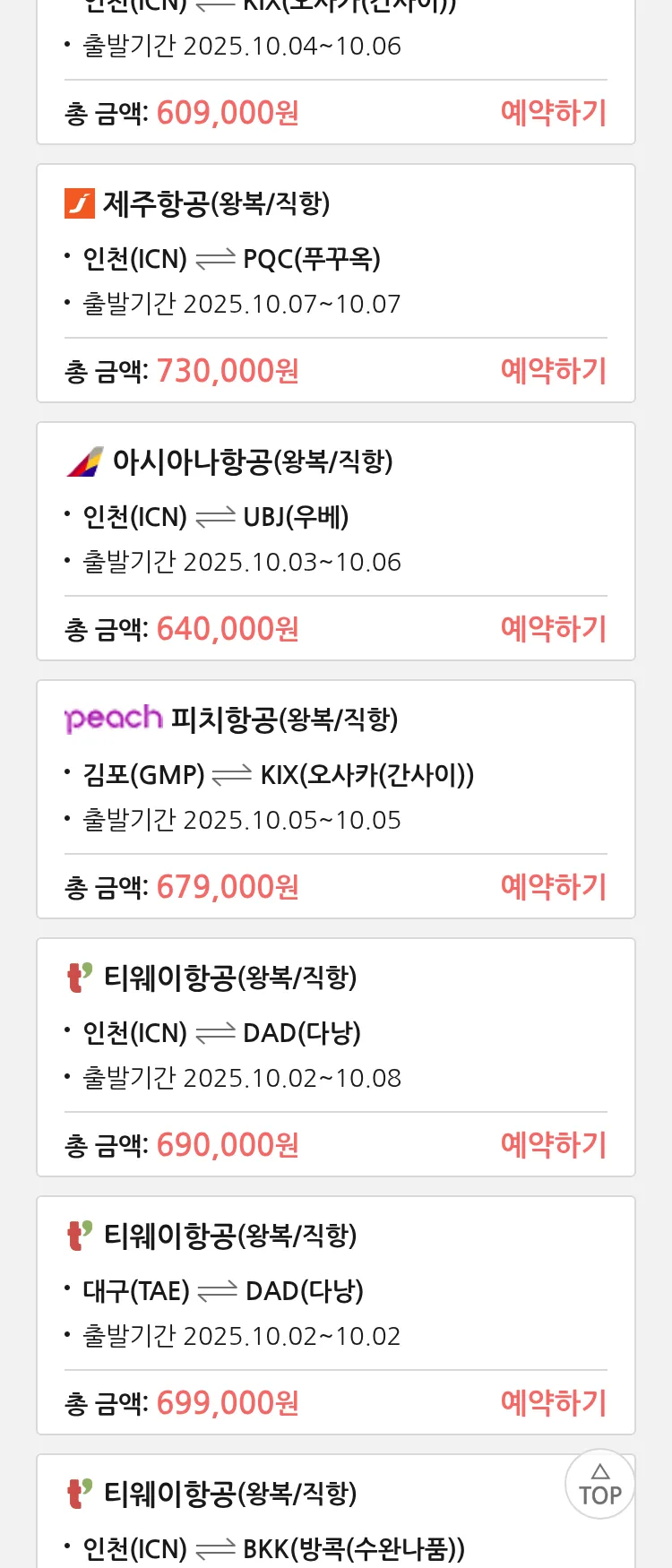The image size is (672, 1568).
Task: Reserve the 아시아나항공 flight to 우베
Action: click(553, 629)
